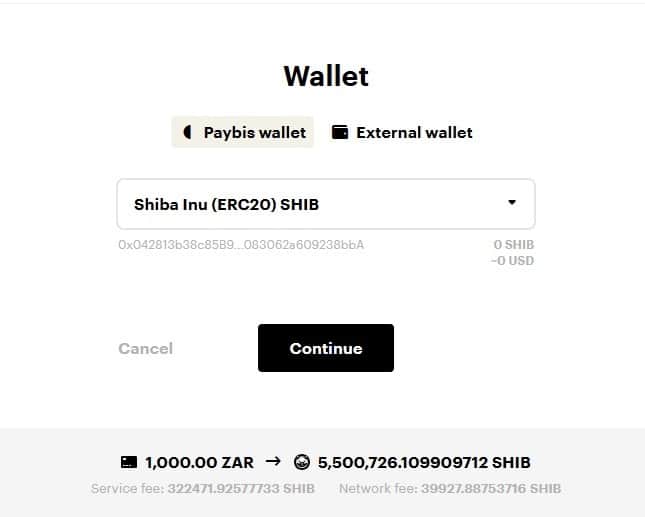This screenshot has height=517, width=645.
Task: Expand the Shiba Inu (ERC20) SHIB dropdown
Action: coord(326,204)
